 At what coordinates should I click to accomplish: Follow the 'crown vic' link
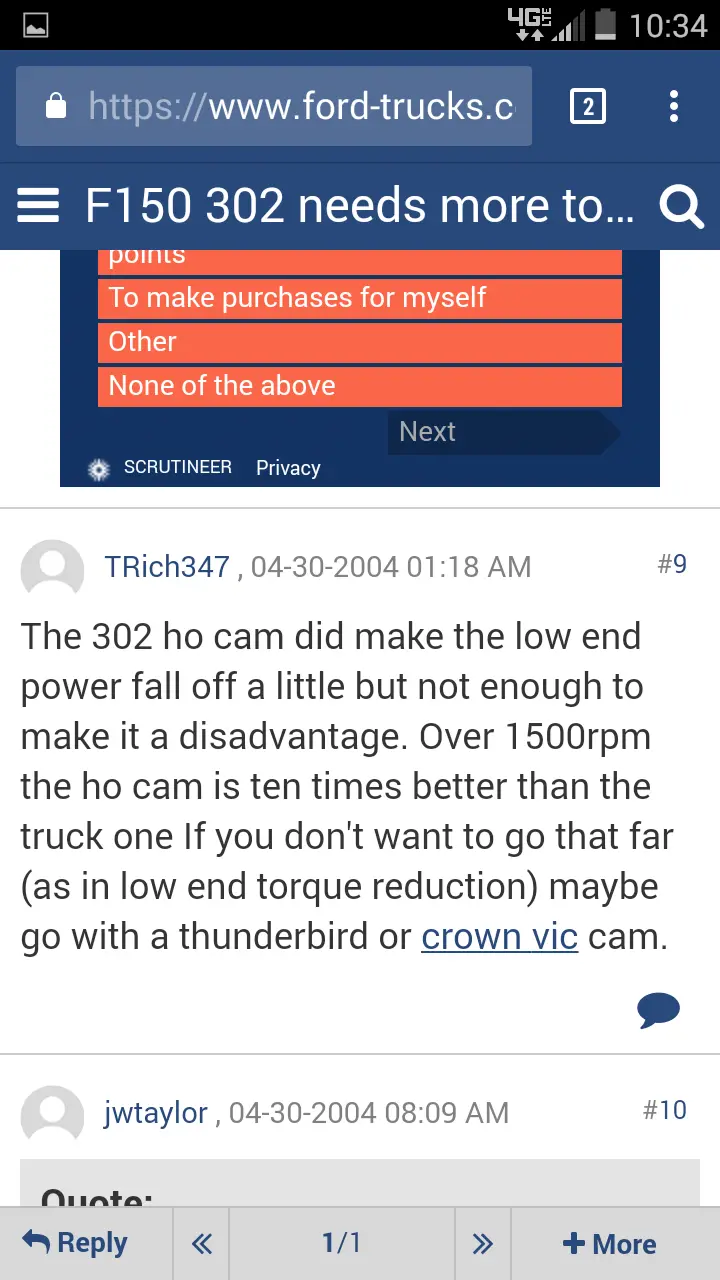click(499, 937)
